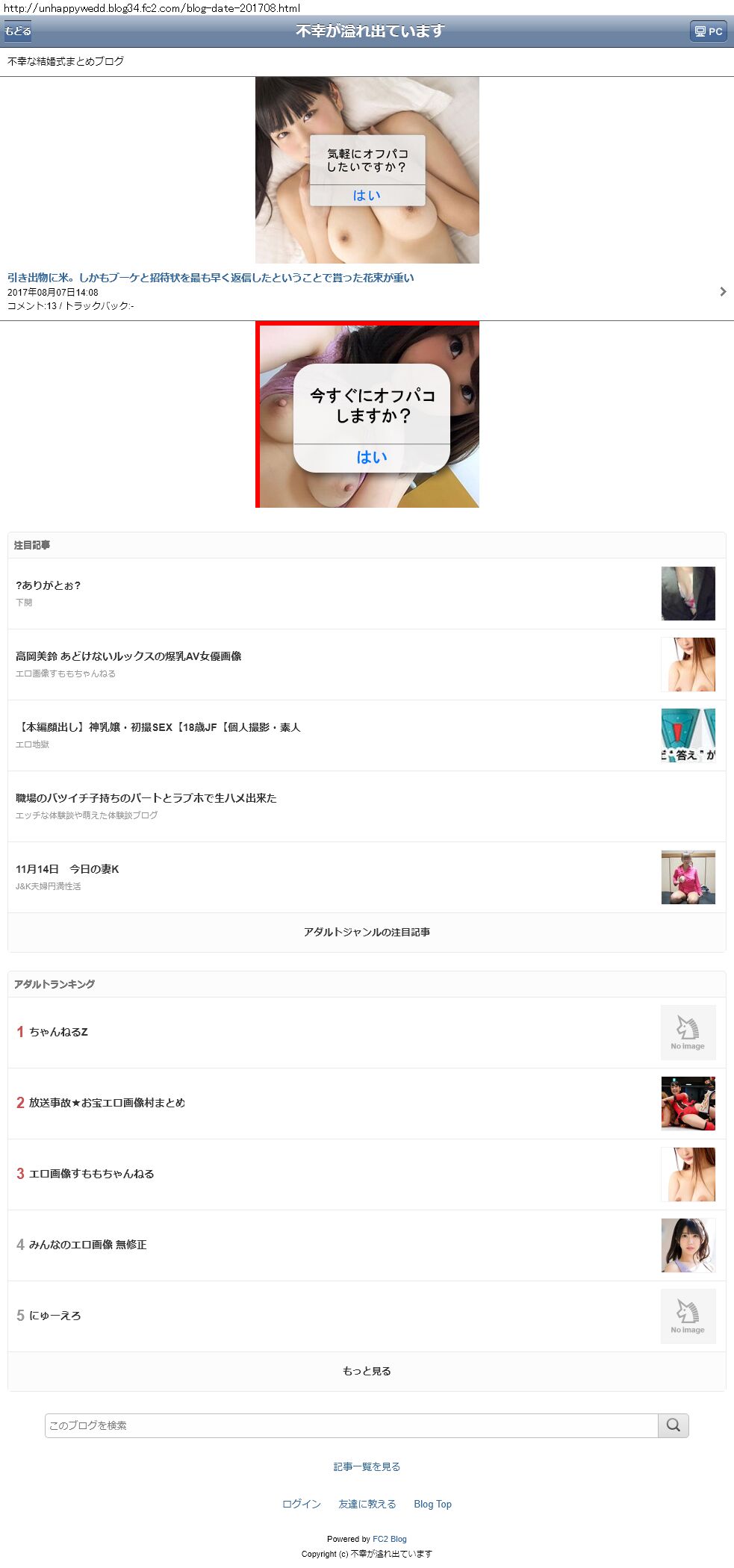Open the number 5 ranked にゅーえろ blog
Viewport: 734px width, 1568px height.
pos(55,1316)
